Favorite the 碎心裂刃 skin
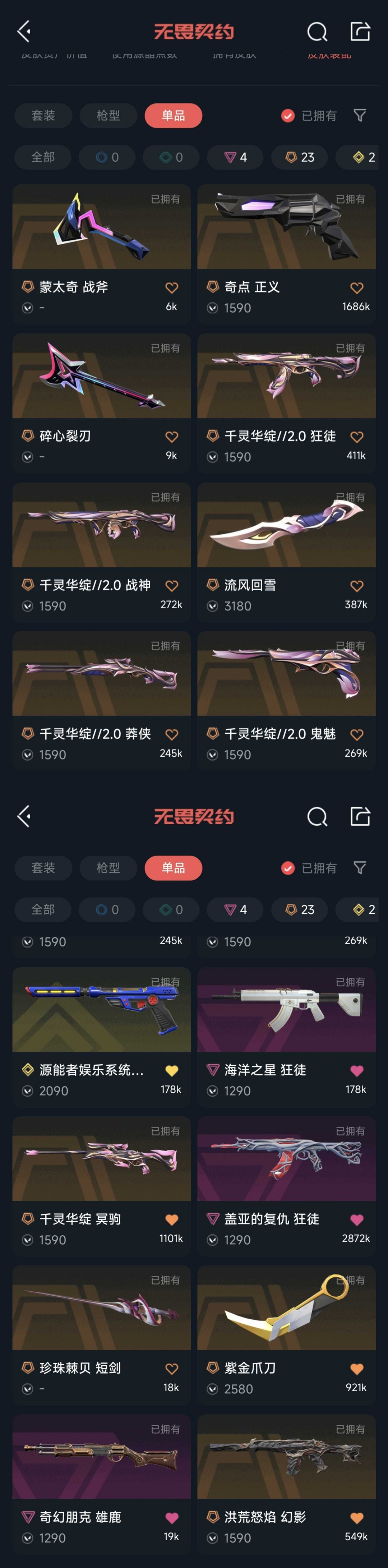The image size is (388, 1568). click(171, 437)
